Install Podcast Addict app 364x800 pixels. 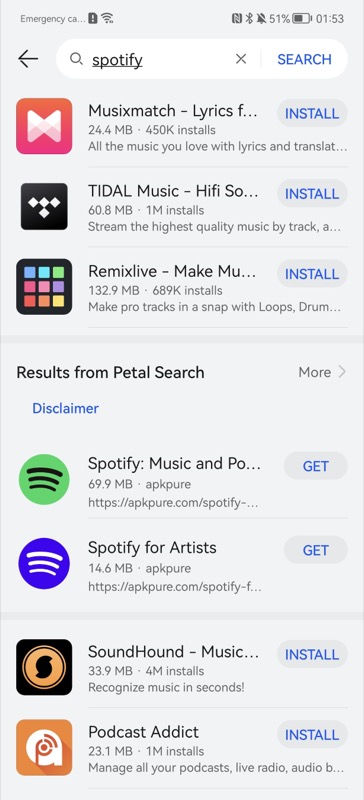tap(312, 735)
